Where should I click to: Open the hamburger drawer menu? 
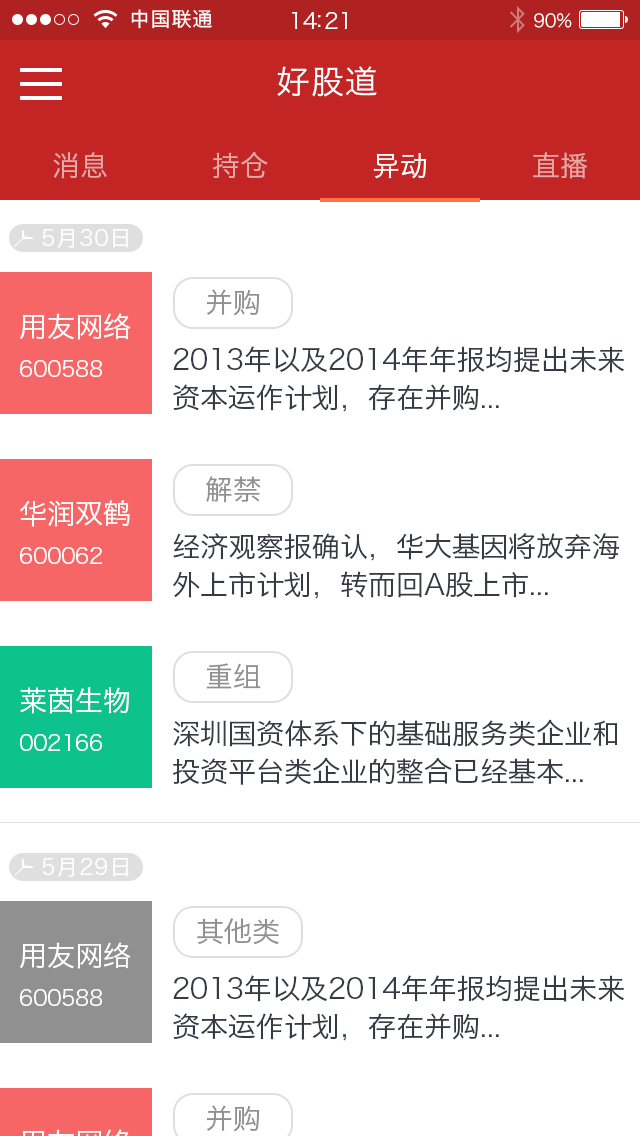tap(41, 83)
